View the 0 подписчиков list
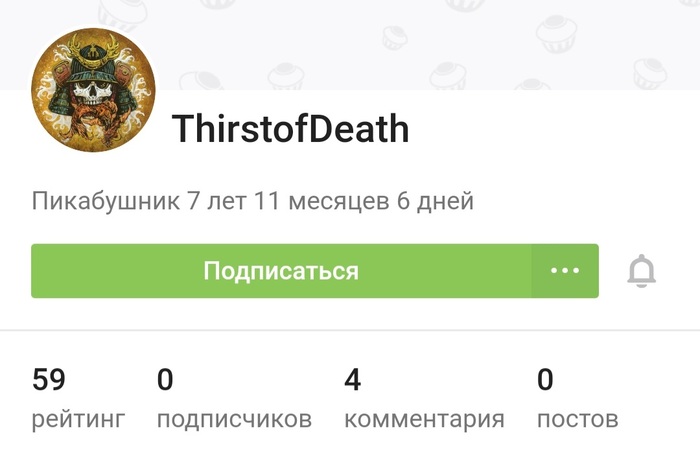 pyautogui.click(x=234, y=399)
